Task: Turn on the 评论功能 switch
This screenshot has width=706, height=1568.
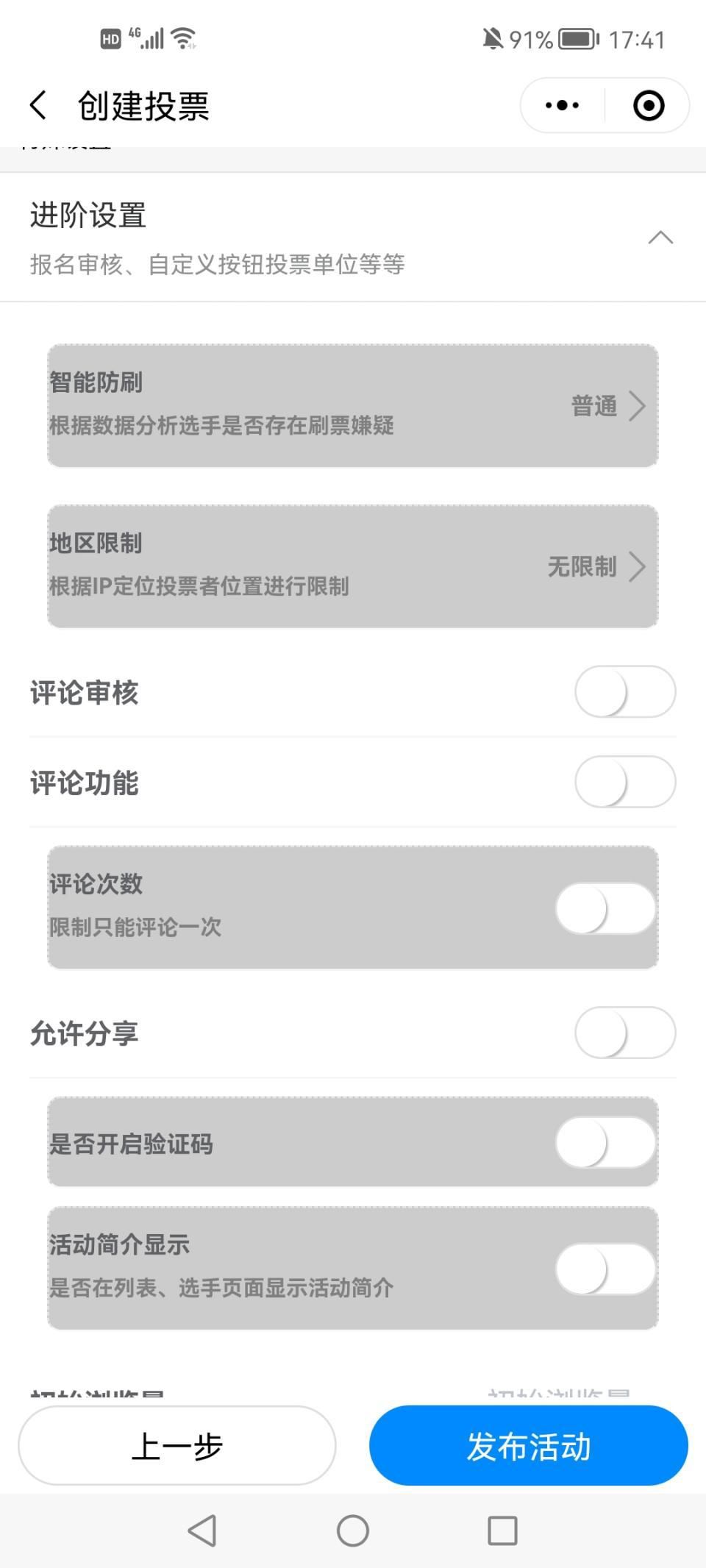Action: click(624, 783)
